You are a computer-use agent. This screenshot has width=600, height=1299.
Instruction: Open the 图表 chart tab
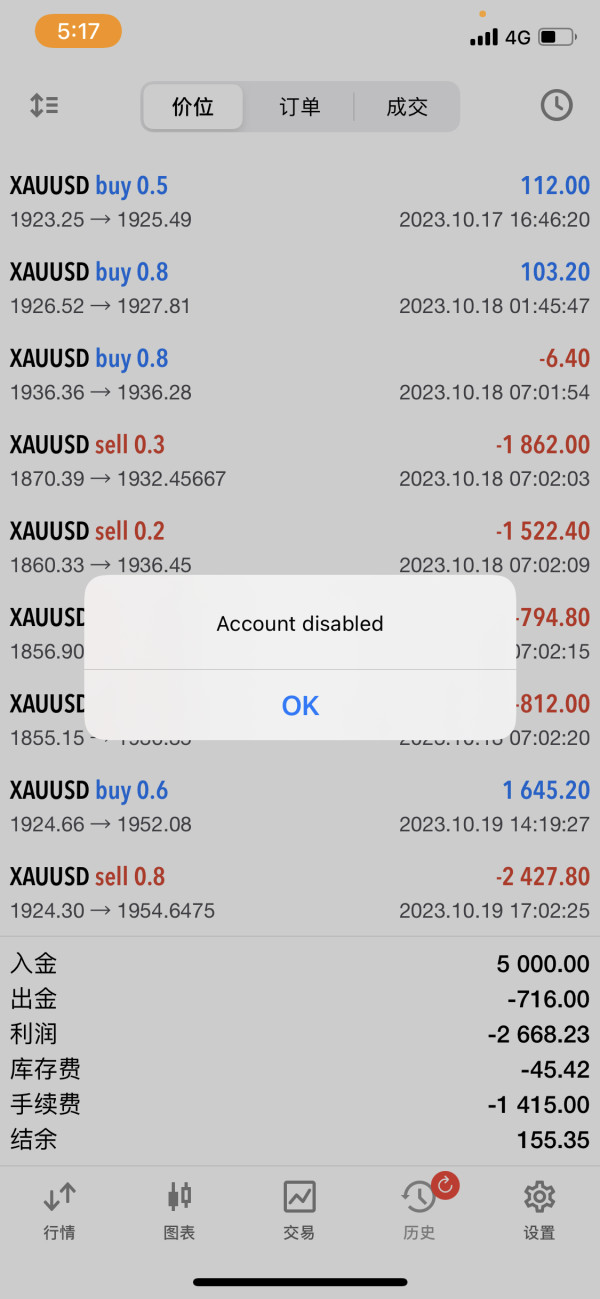179,1210
